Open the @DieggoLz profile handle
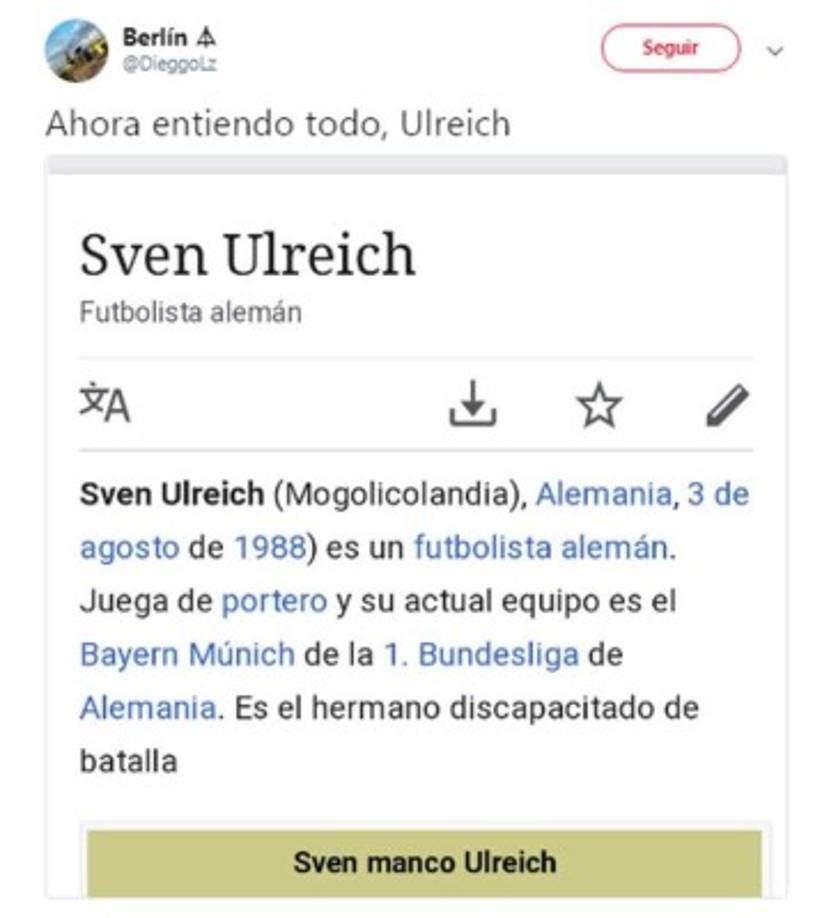This screenshot has height=918, width=822. click(x=169, y=63)
